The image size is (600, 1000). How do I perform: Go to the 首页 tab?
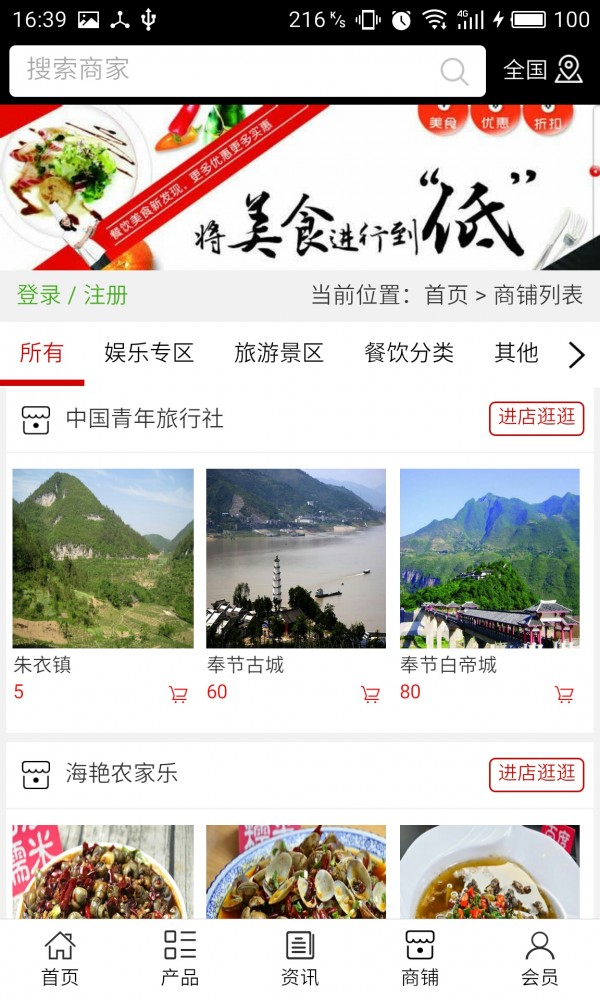click(60, 958)
